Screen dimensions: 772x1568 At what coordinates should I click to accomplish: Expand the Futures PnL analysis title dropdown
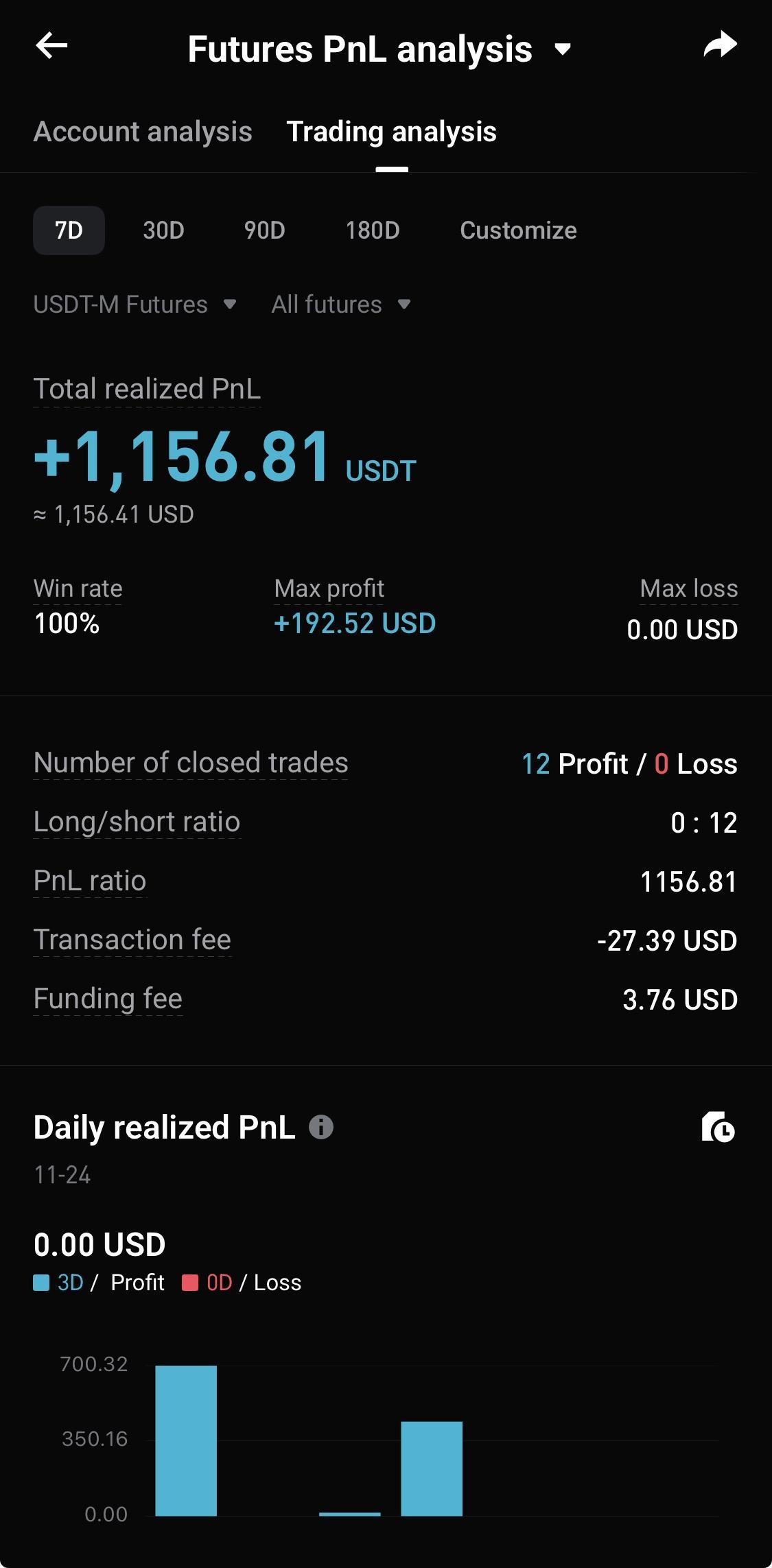(x=563, y=49)
